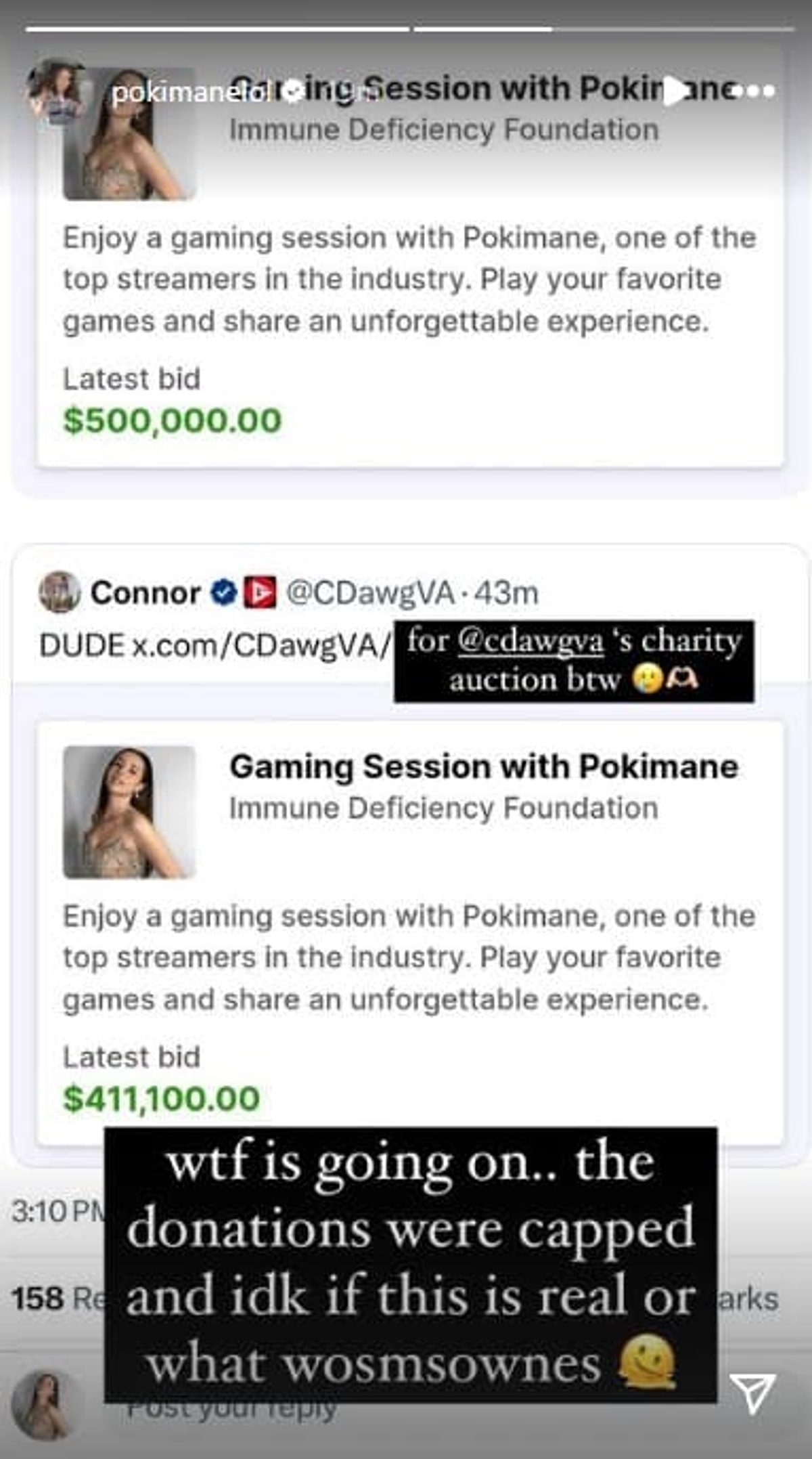The height and width of the screenshot is (1459, 812).
Task: Open the @cdawgva mention
Action: [x=530, y=641]
